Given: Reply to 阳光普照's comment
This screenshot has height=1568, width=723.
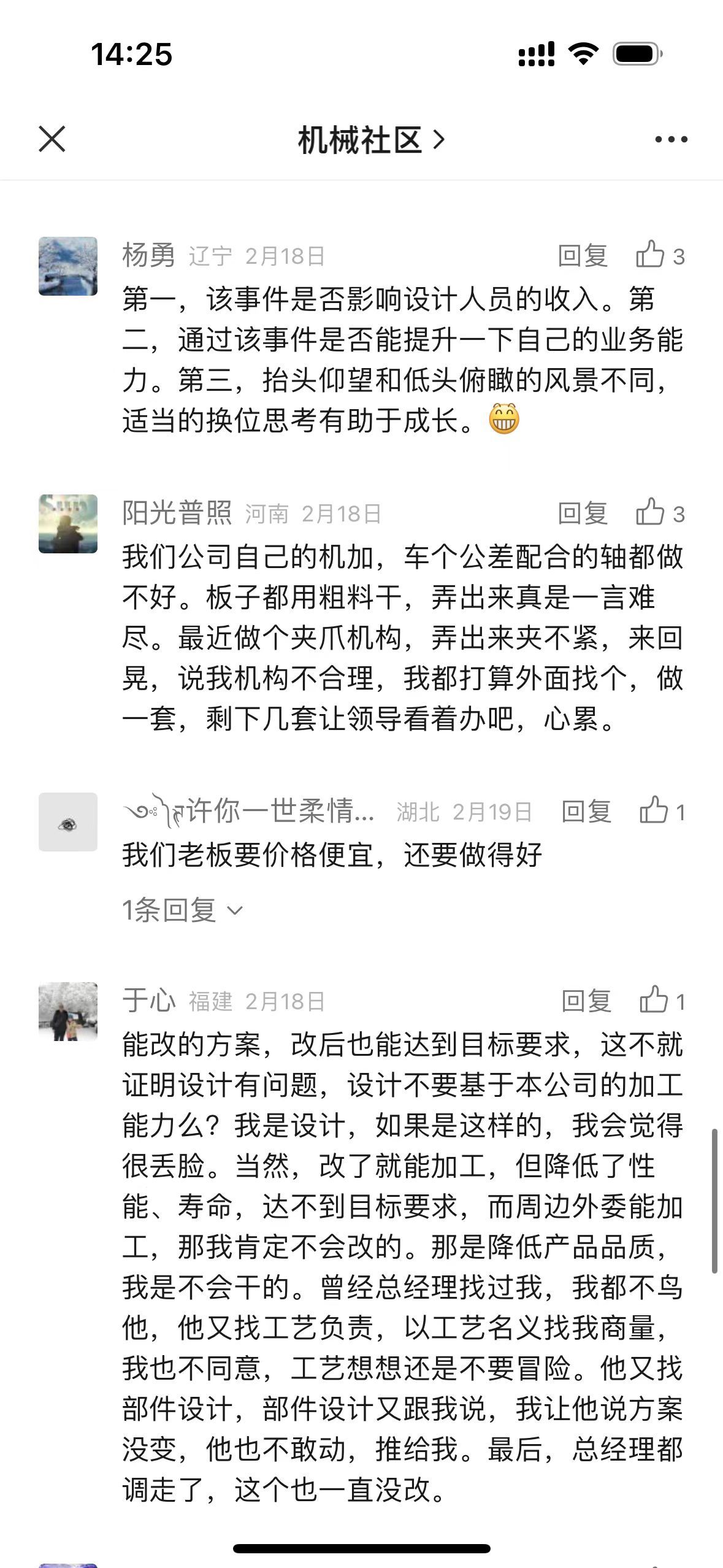Looking at the screenshot, I should tap(583, 513).
